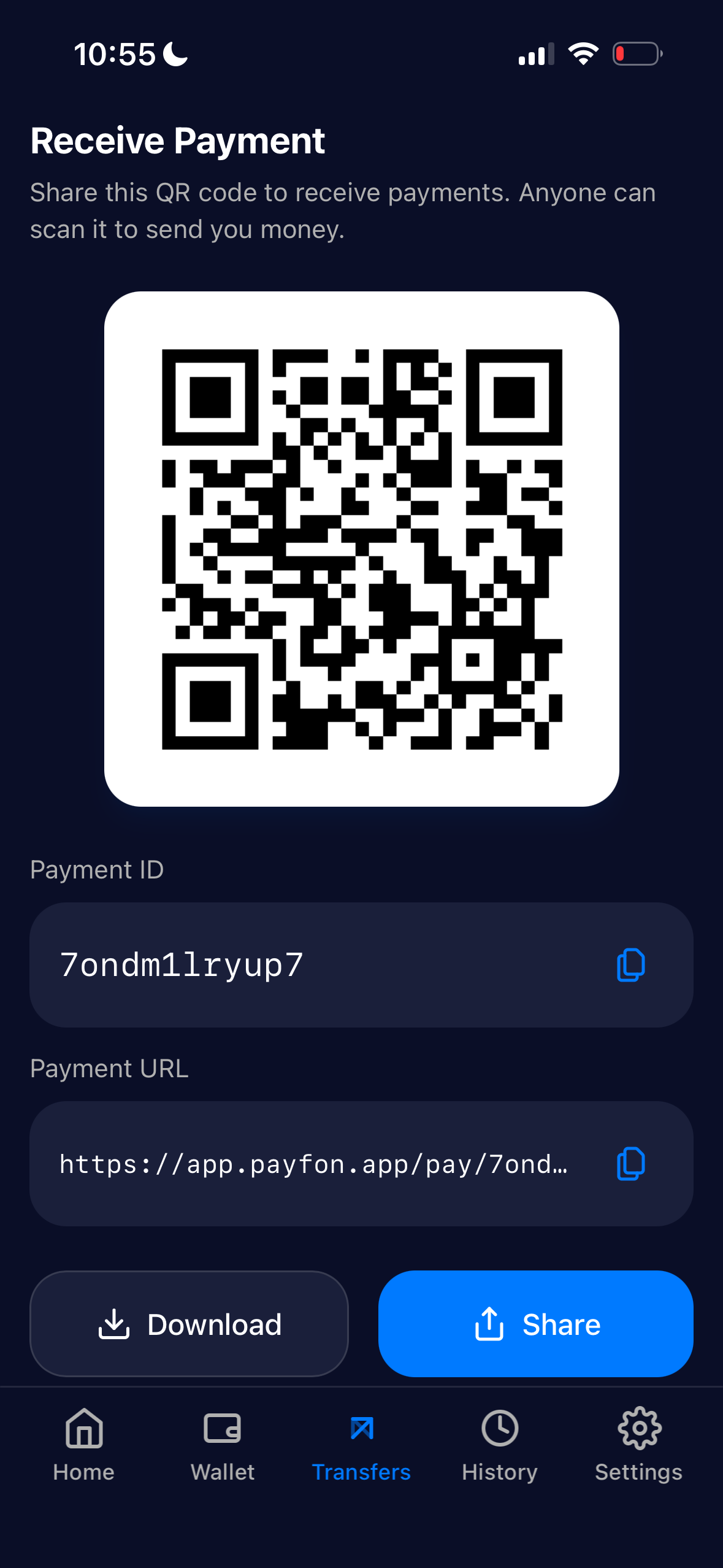The height and width of the screenshot is (1568, 723).
Task: Tap the Wi-Fi indicator in the status bar
Action: [582, 54]
